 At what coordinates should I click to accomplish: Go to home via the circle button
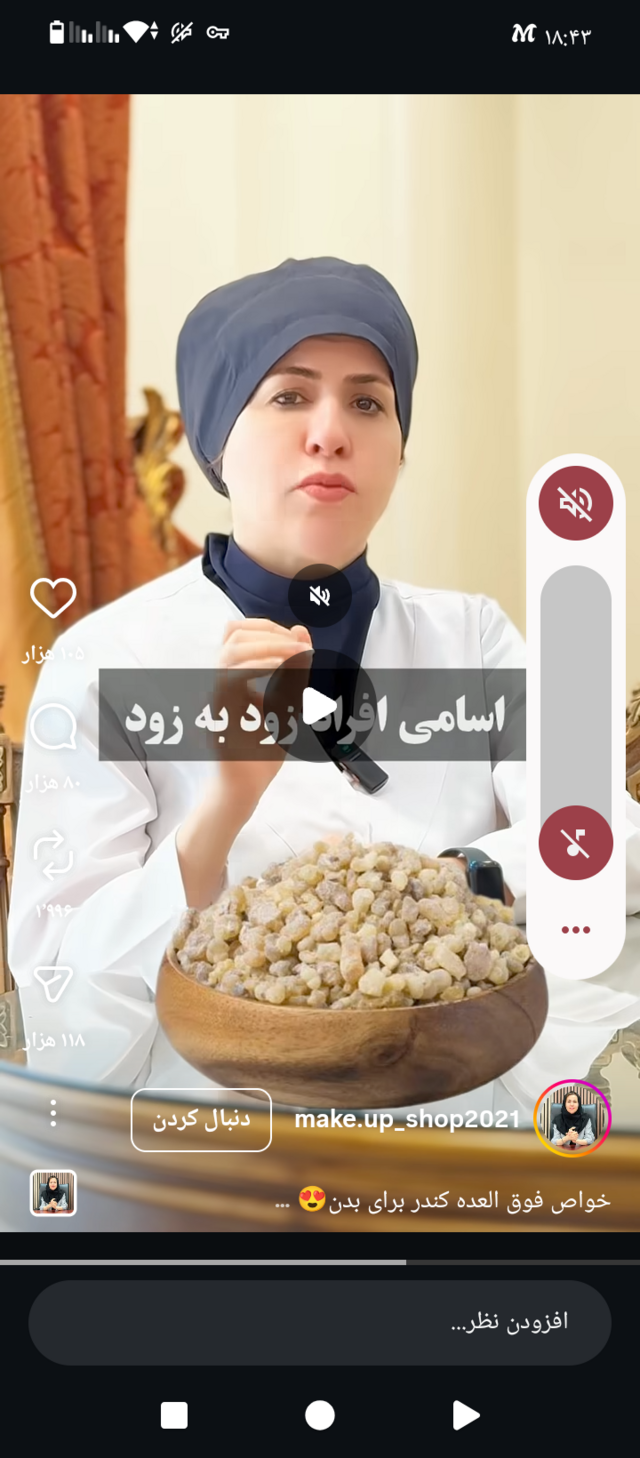point(319,1415)
